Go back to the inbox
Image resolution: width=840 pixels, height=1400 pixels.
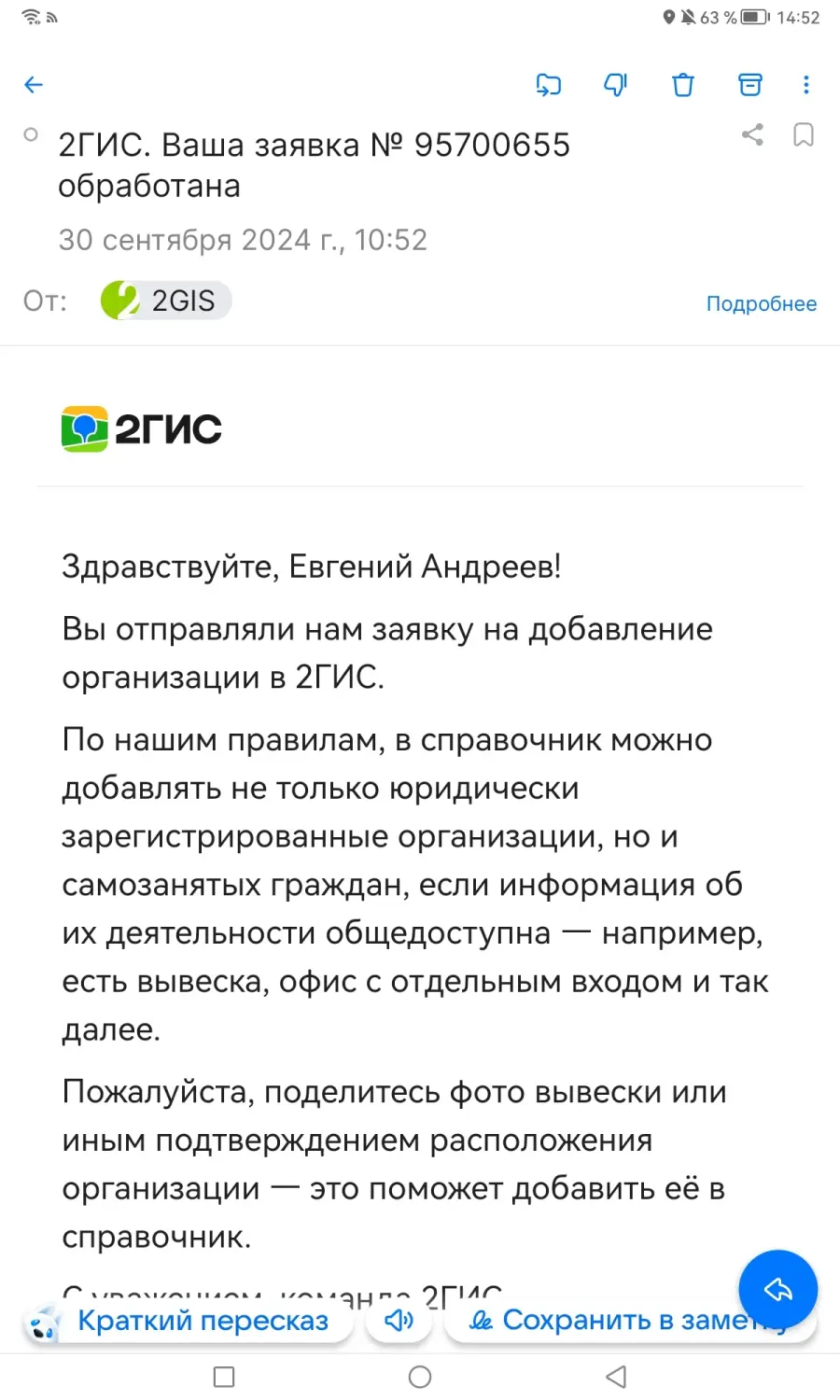(x=34, y=85)
